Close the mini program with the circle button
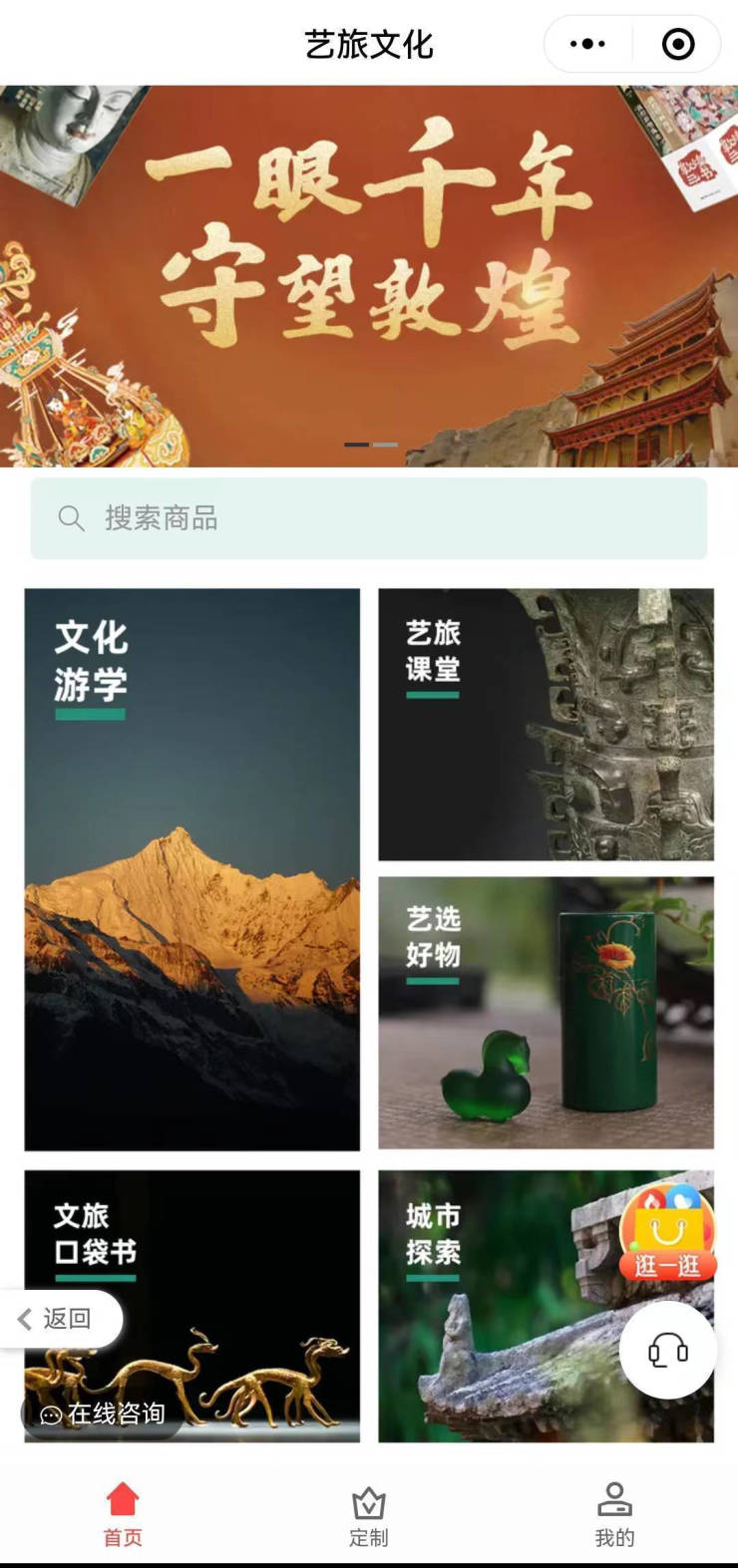Image resolution: width=738 pixels, height=1568 pixels. point(678,44)
